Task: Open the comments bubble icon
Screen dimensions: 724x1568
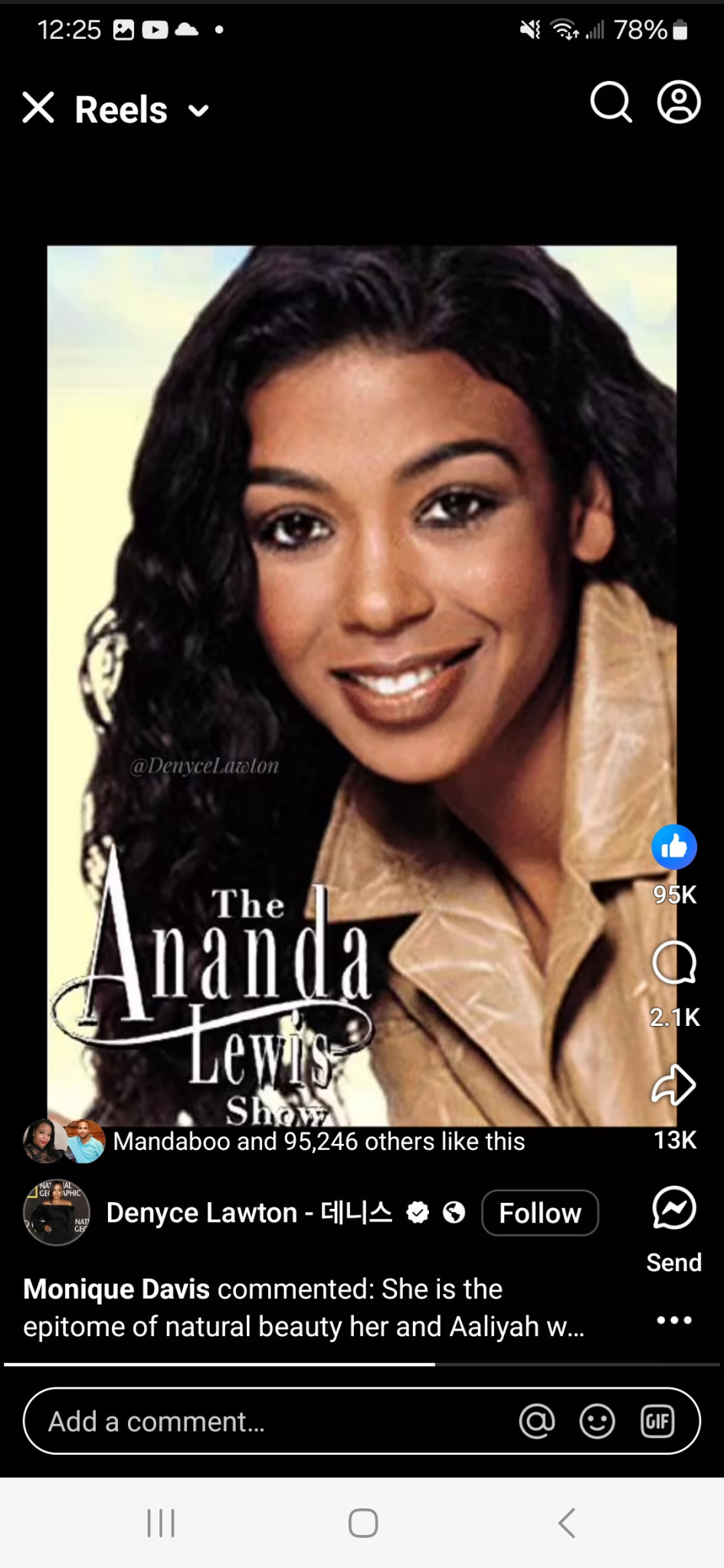Action: (x=674, y=962)
